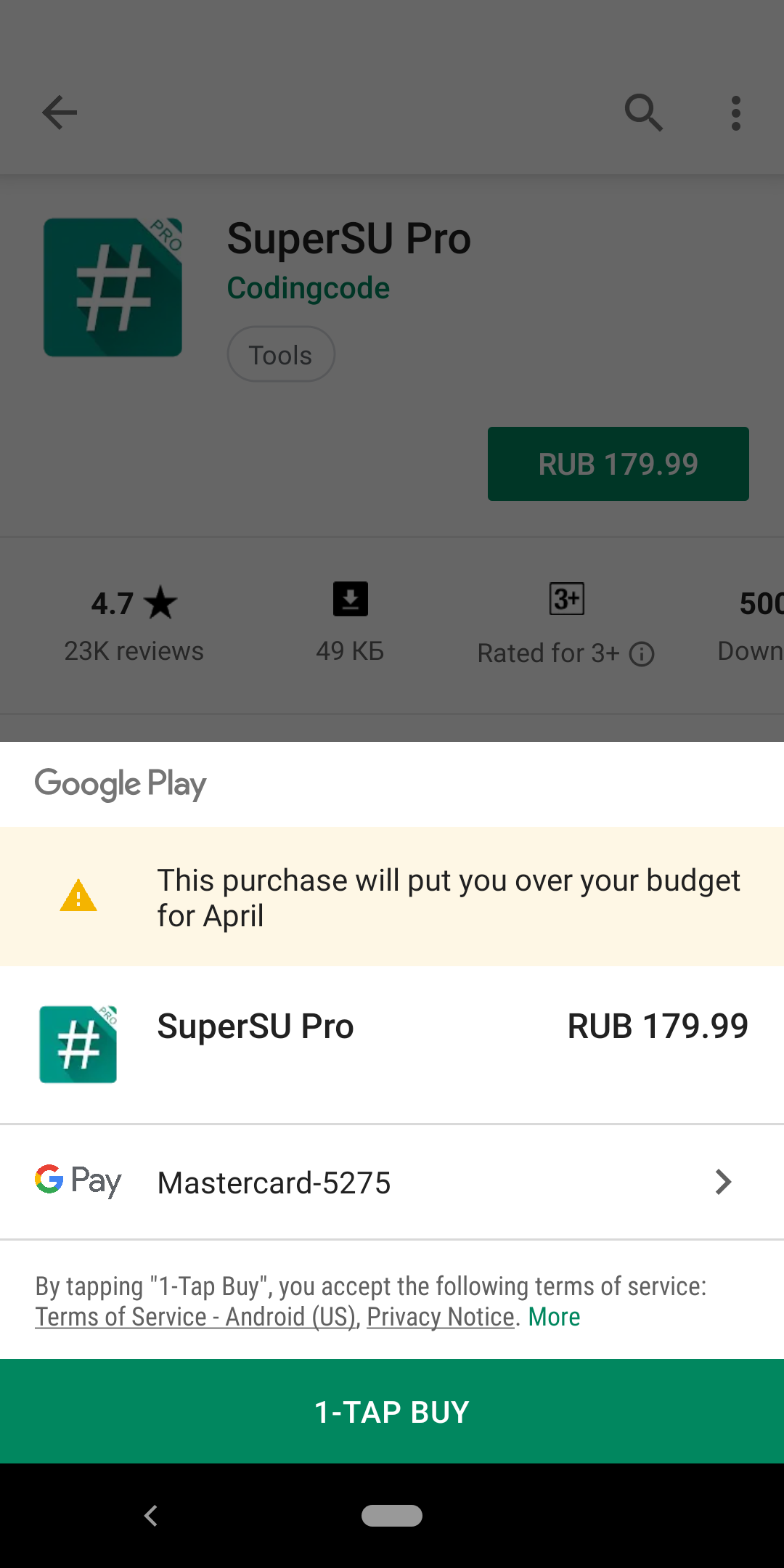
Task: Tap the home pill in navigation bar
Action: [392, 1516]
